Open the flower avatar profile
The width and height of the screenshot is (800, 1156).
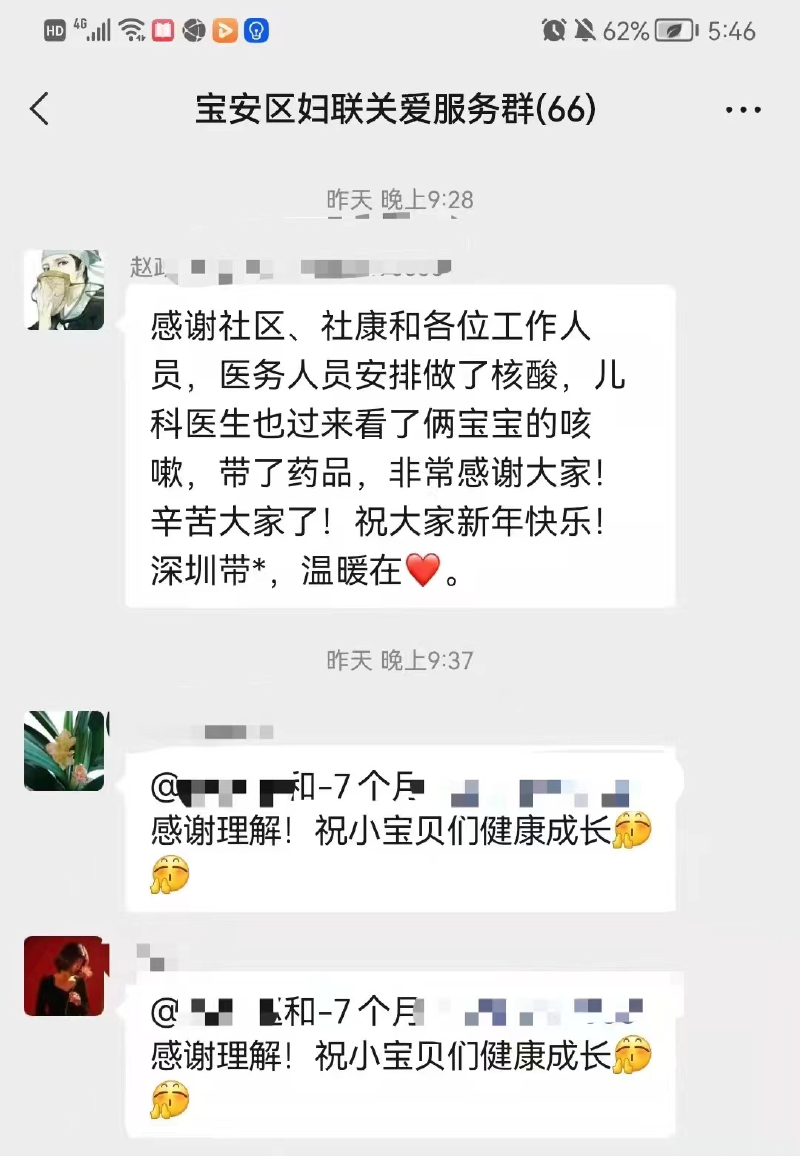tap(64, 751)
